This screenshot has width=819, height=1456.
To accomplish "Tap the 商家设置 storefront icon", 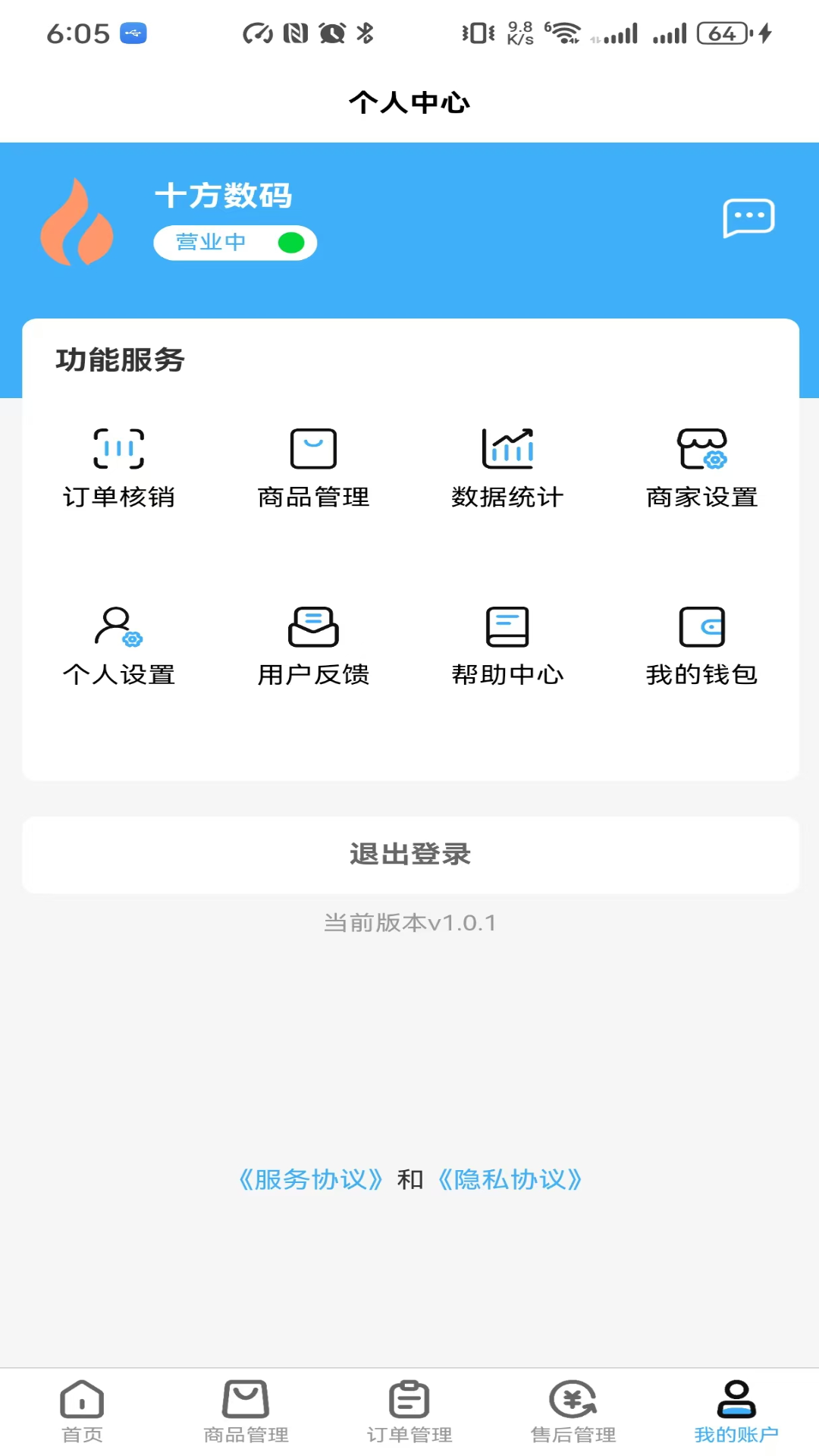I will click(x=702, y=448).
